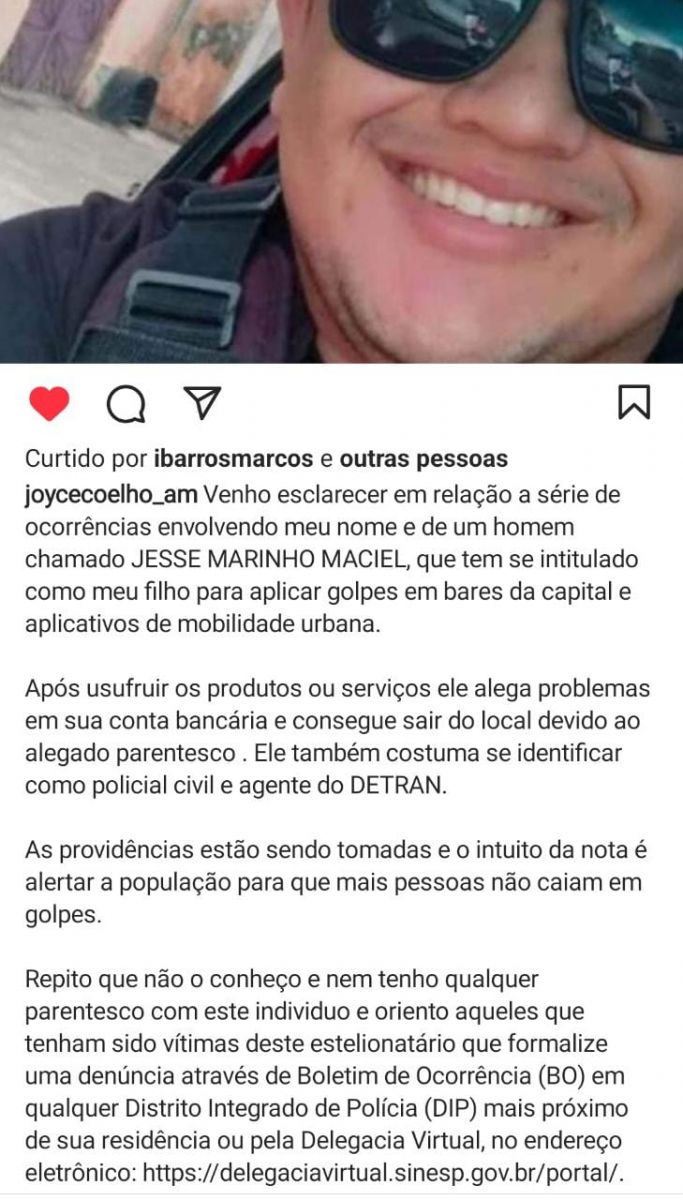Save the post with the bookmark icon

[634, 402]
